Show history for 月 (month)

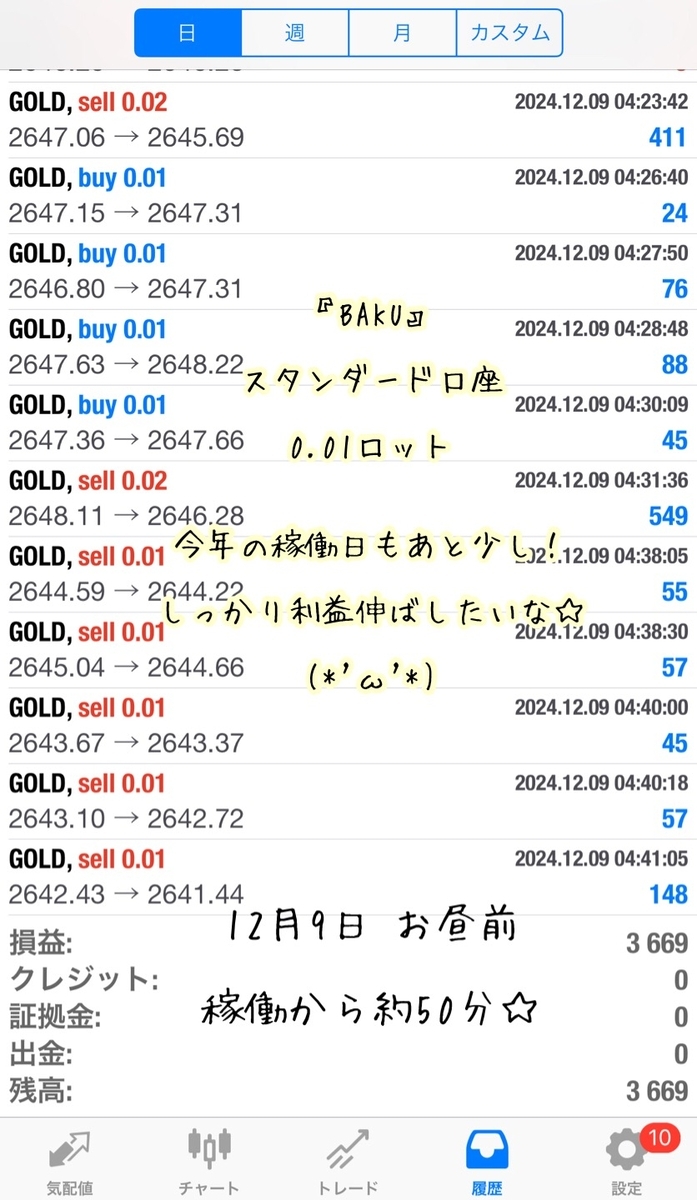coord(402,33)
